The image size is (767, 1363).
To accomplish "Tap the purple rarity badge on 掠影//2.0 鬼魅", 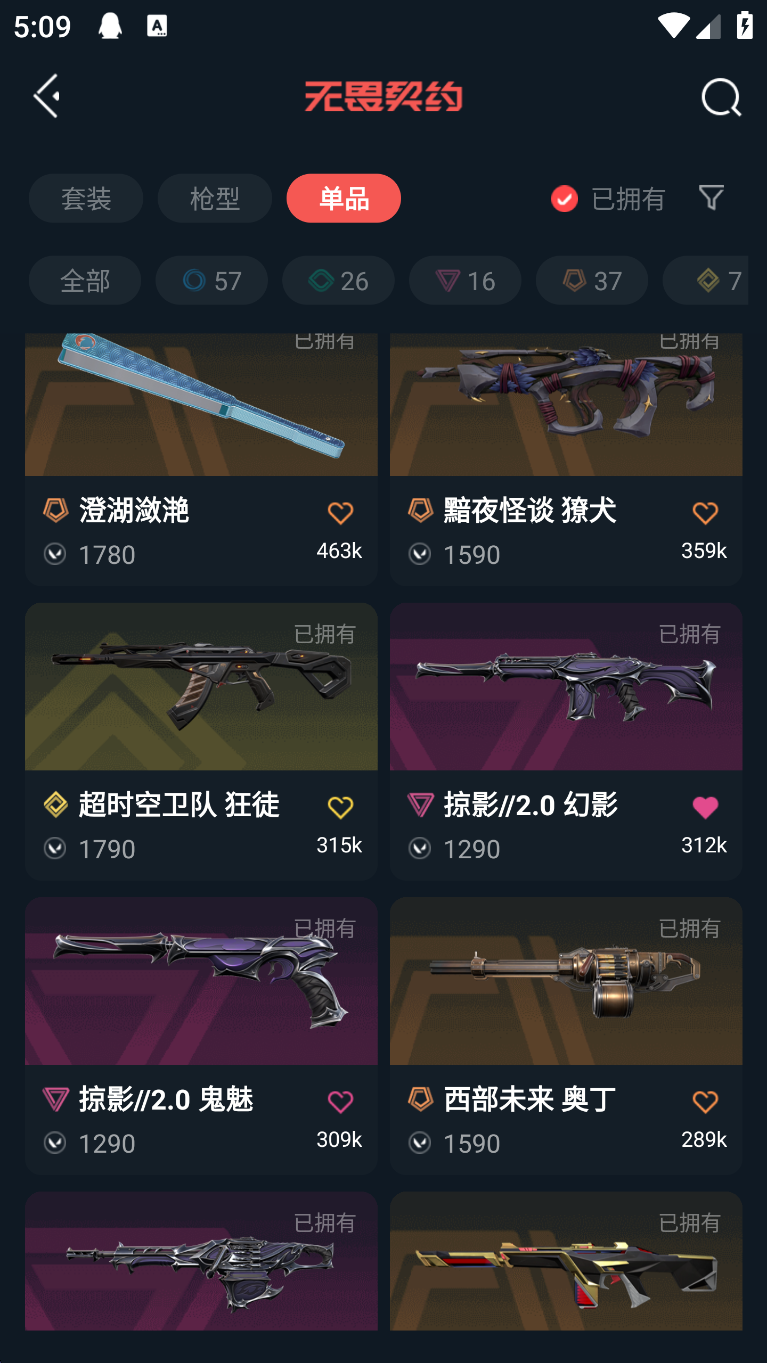I will click(55, 1100).
